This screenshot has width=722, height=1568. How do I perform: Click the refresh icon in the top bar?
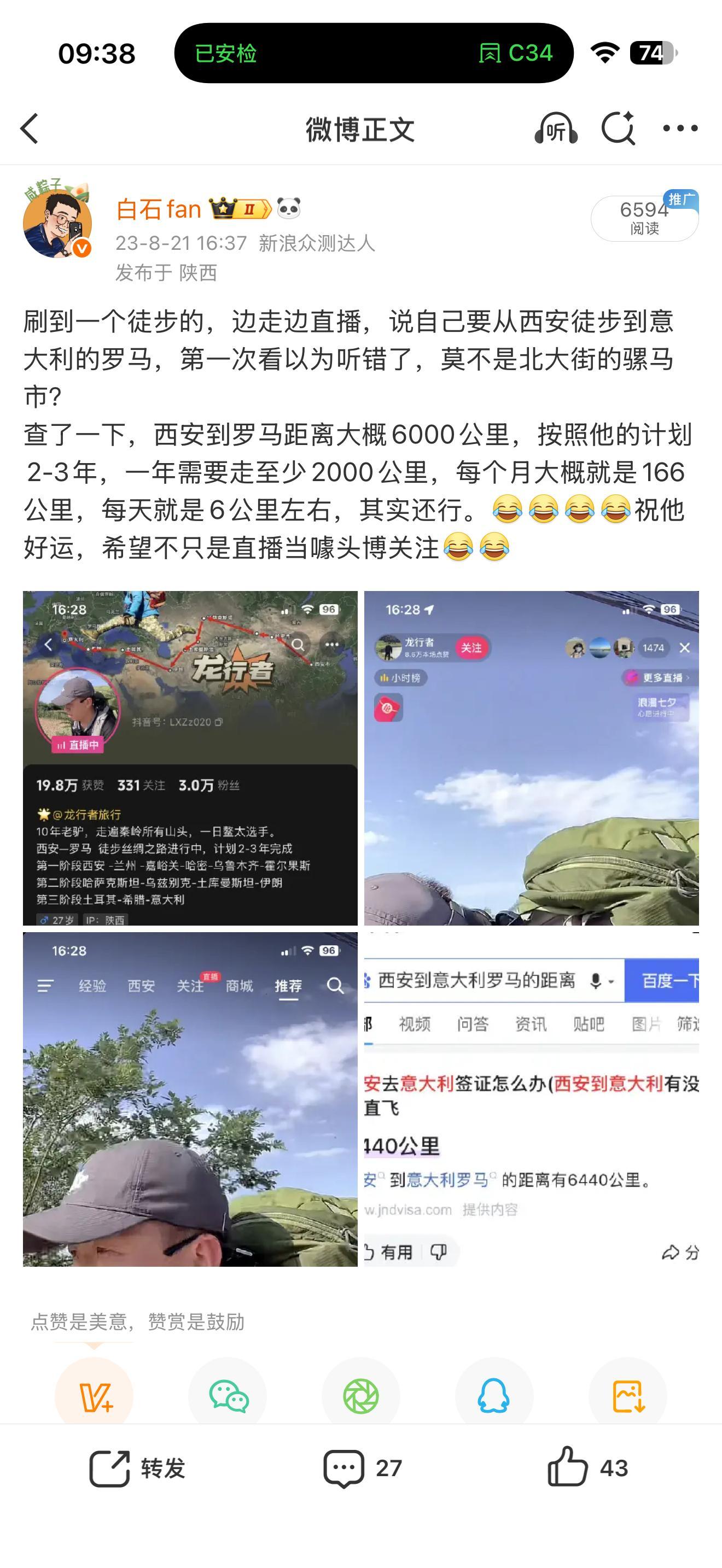click(619, 130)
